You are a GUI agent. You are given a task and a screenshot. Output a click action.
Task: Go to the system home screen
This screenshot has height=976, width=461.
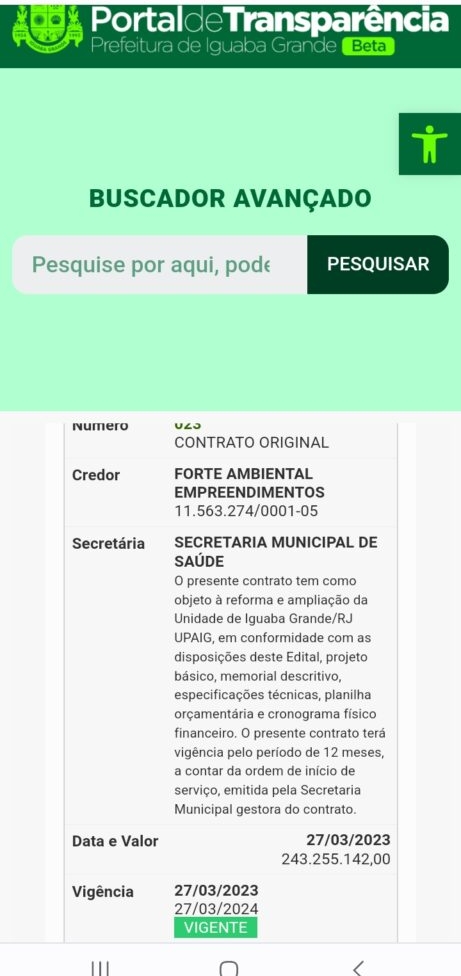(x=228, y=968)
